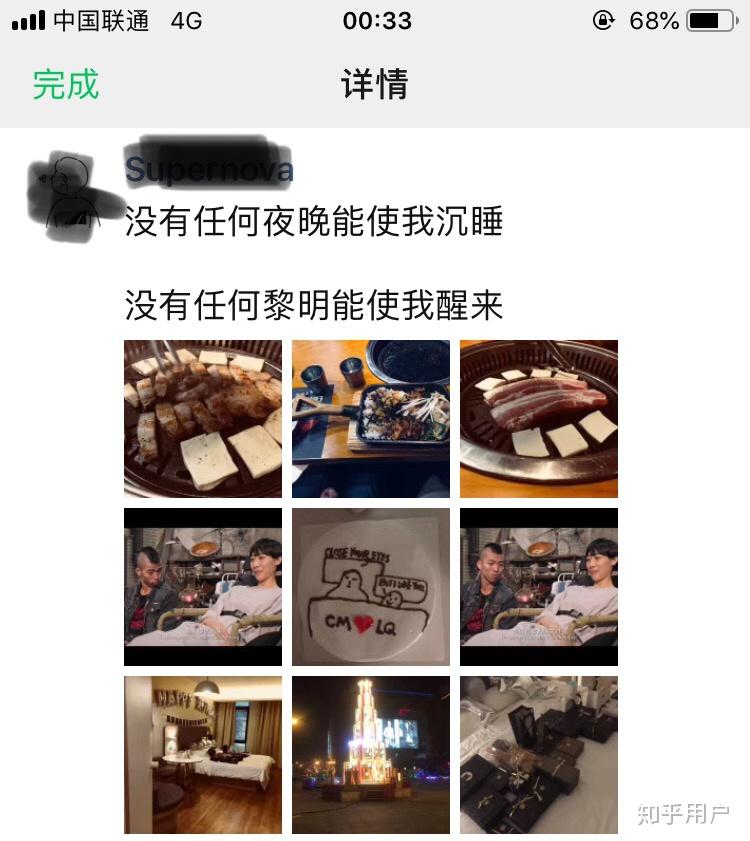Image resolution: width=750 pixels, height=841 pixels.
Task: View the CM heart LQ drawing photo
Action: click(x=371, y=586)
